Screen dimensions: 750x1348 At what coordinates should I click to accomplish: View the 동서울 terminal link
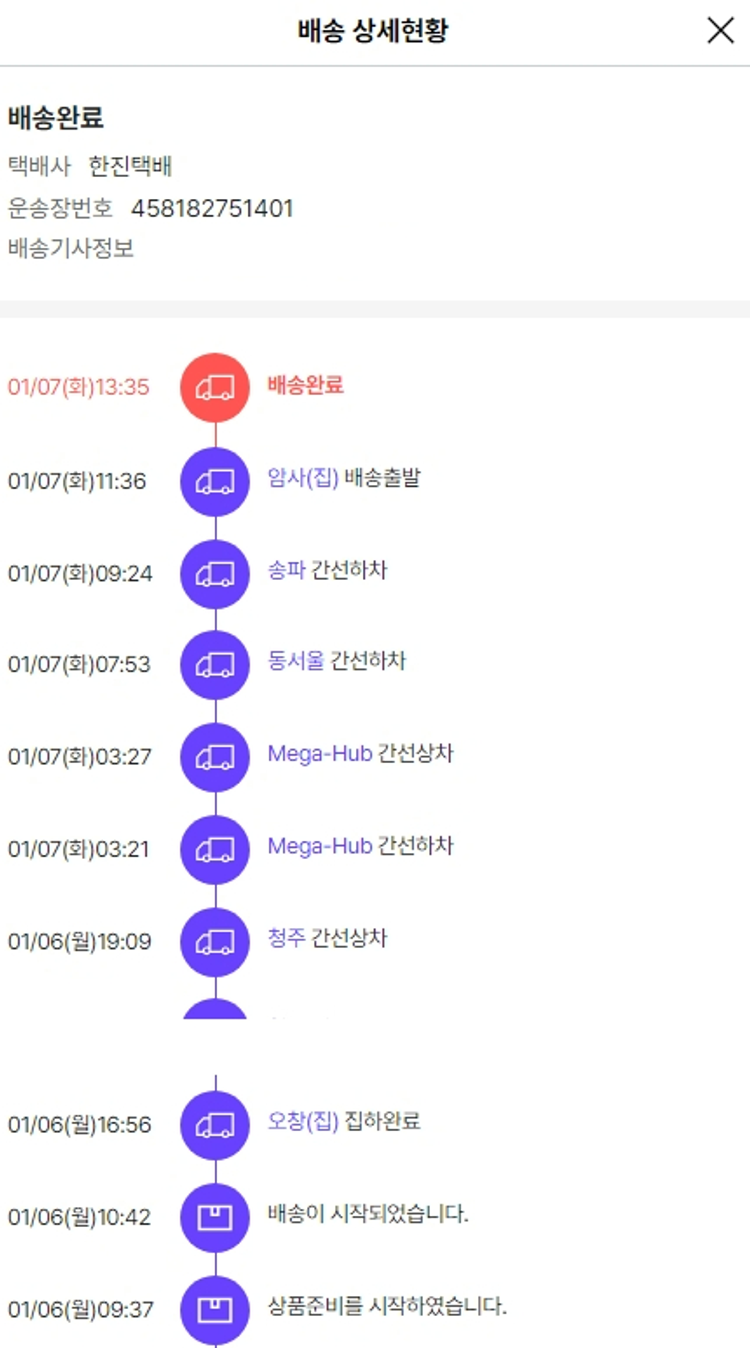click(x=295, y=662)
